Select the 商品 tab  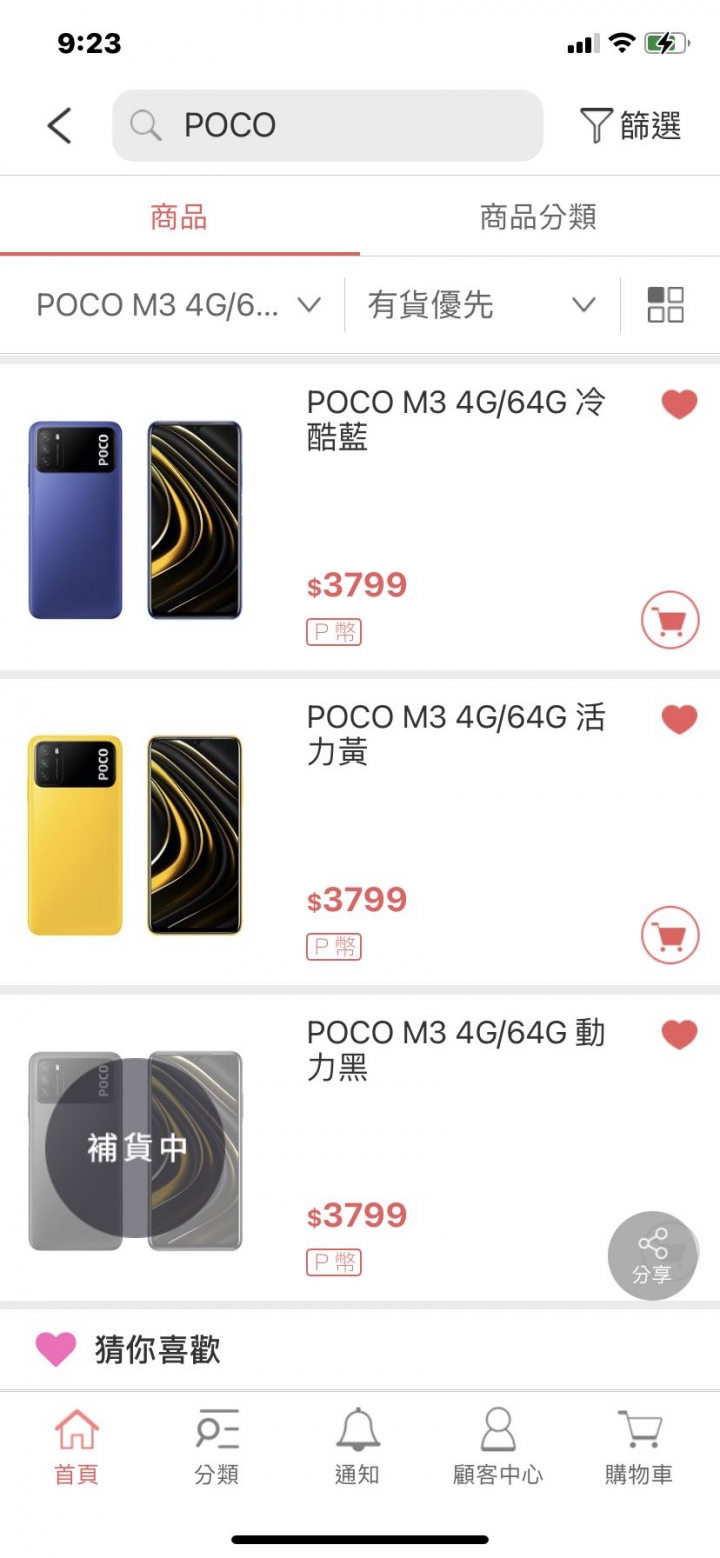click(x=179, y=217)
